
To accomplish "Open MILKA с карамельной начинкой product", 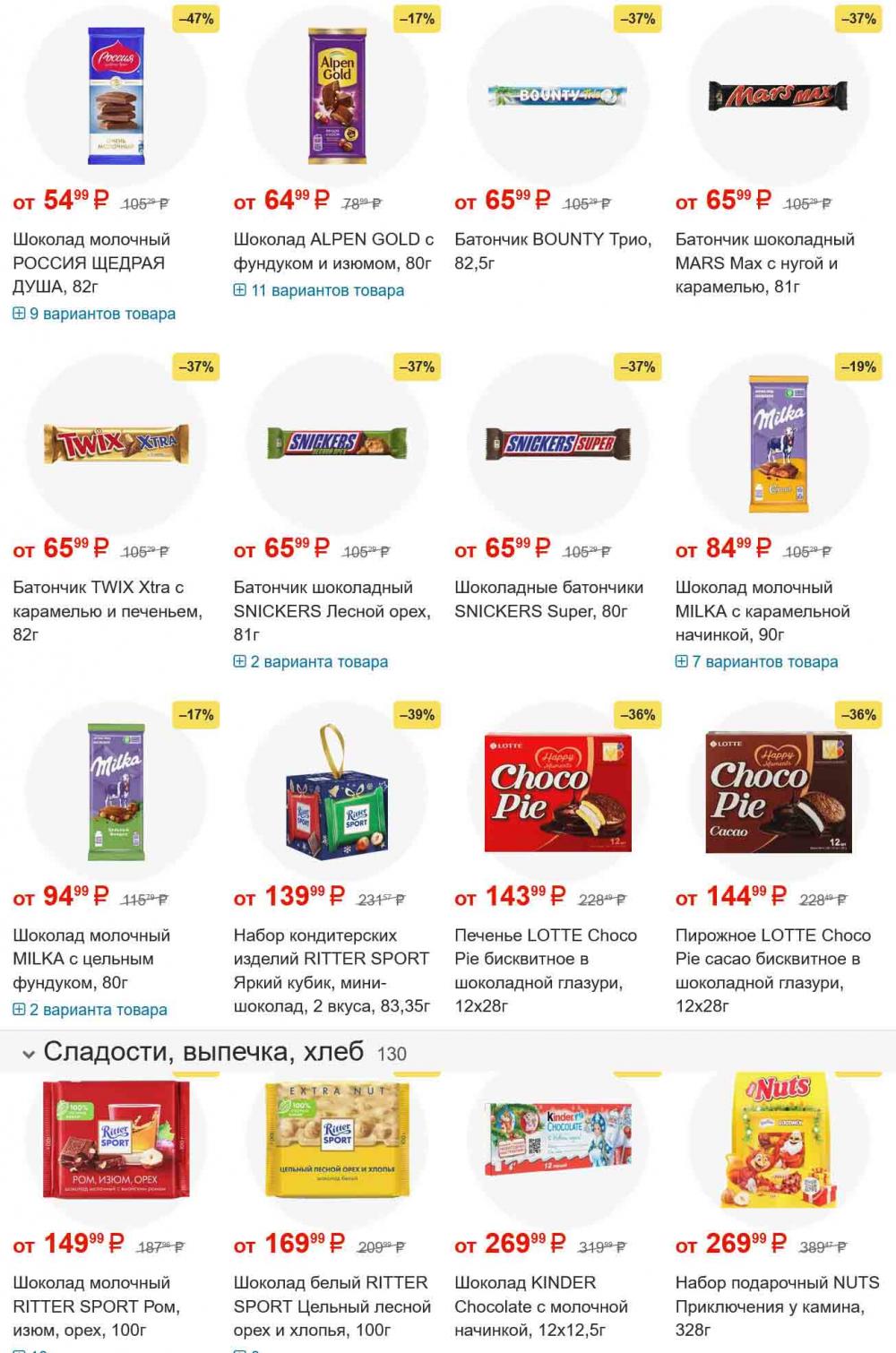I will (762, 610).
